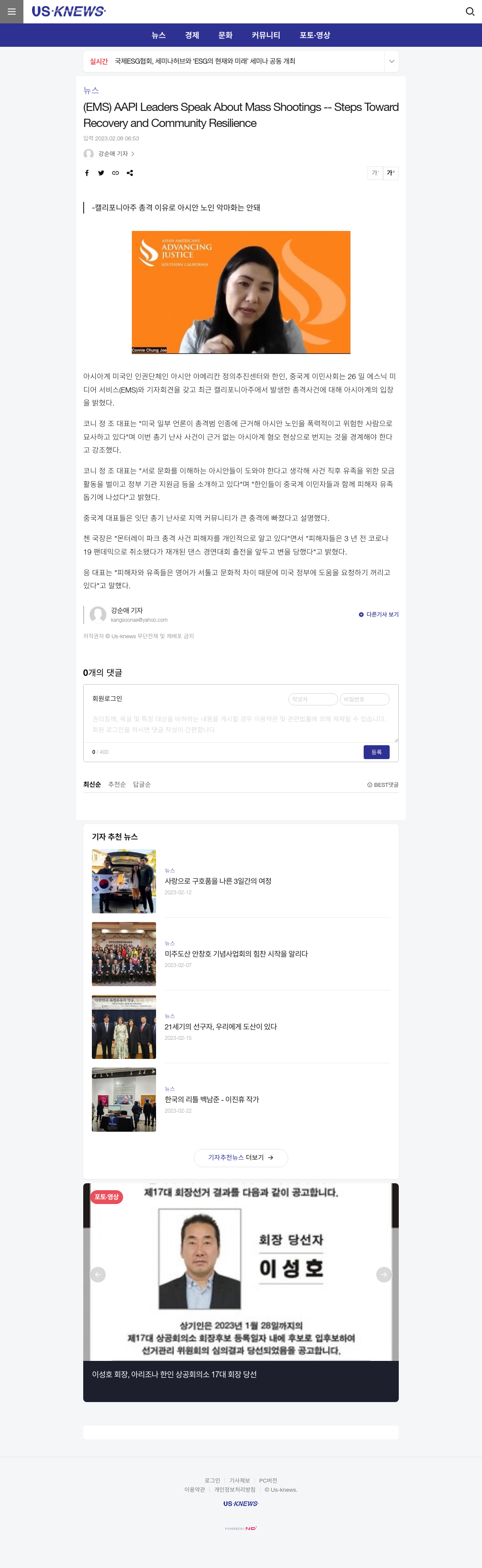Go to the 커뮤니티 section
Viewport: 482px width, 1568px height.
pos(266,35)
